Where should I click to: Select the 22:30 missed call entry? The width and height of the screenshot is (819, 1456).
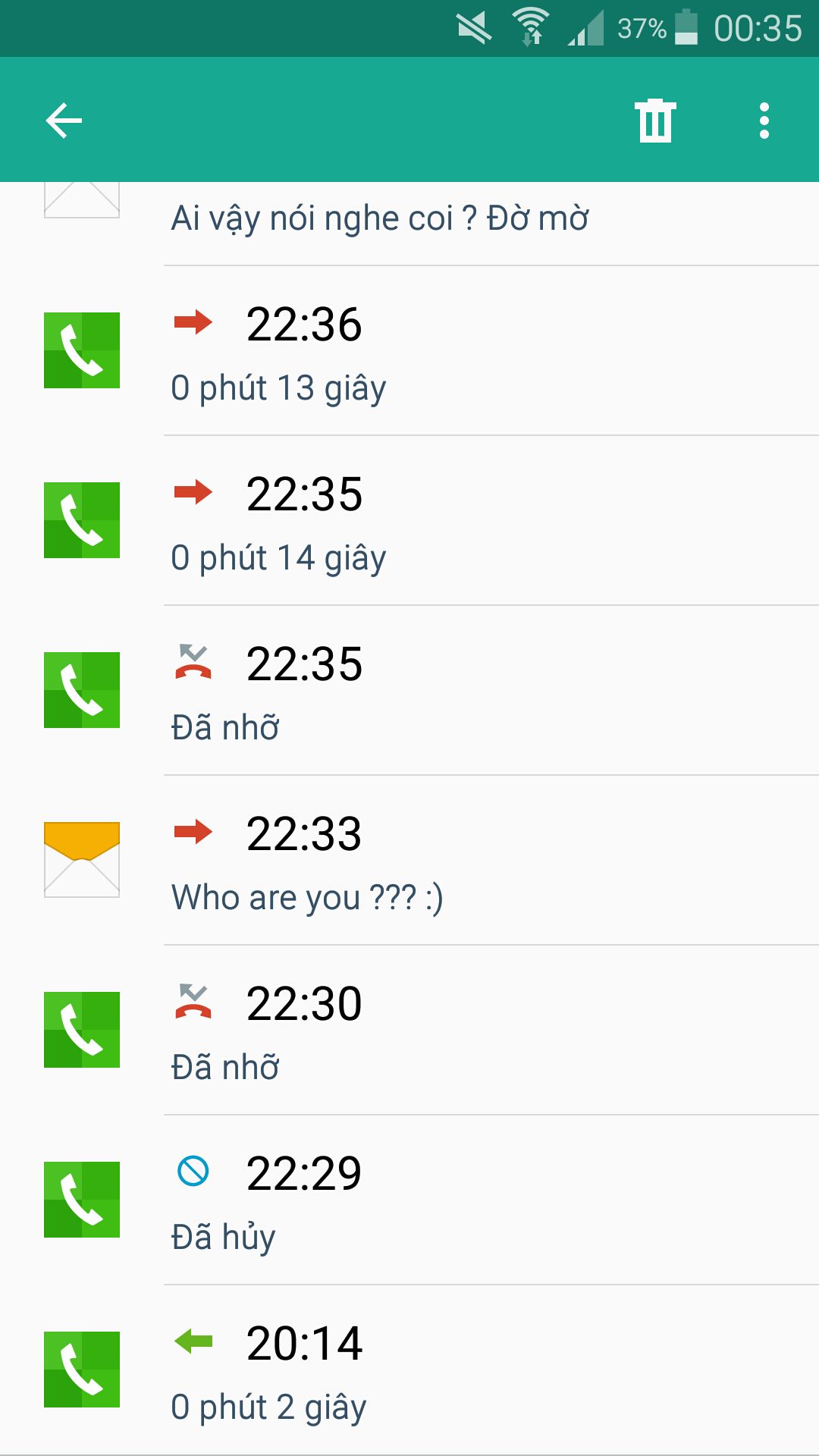coord(409,1031)
